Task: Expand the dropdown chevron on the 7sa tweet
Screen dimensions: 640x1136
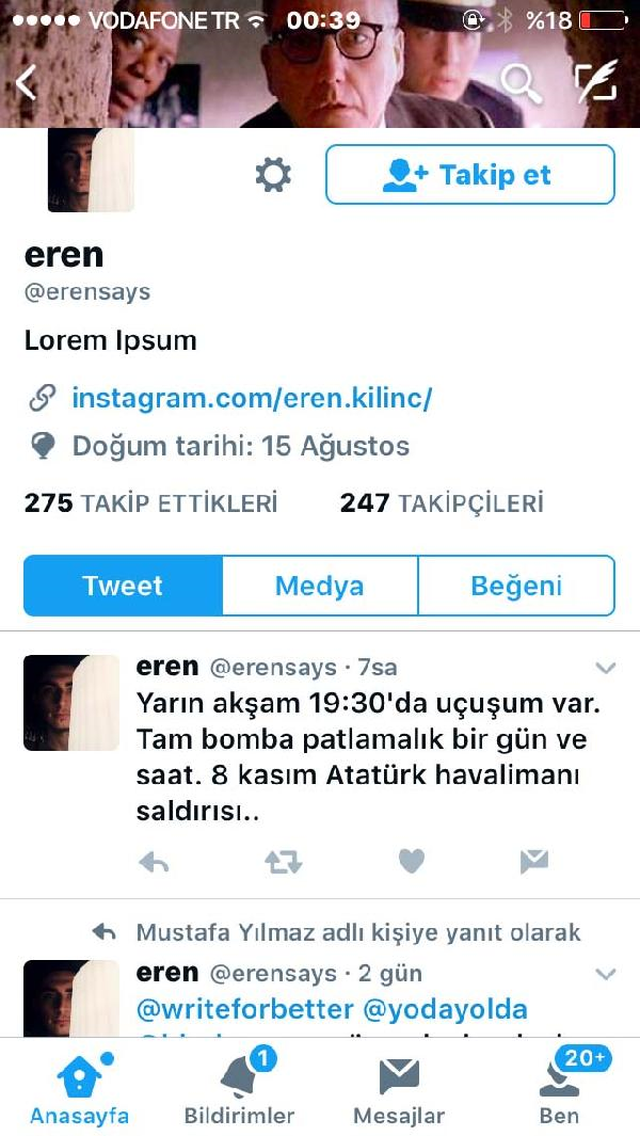Action: coord(605,668)
